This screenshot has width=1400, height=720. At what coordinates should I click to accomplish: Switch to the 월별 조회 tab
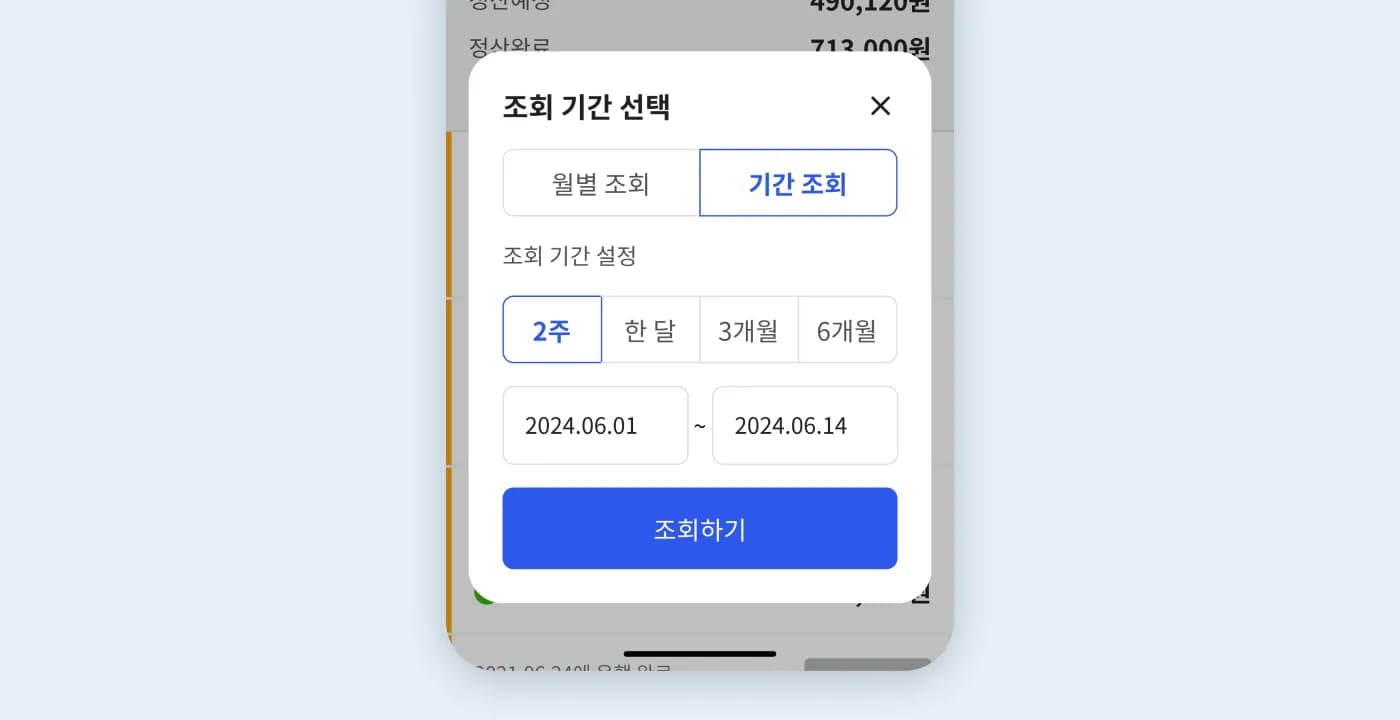click(x=601, y=183)
